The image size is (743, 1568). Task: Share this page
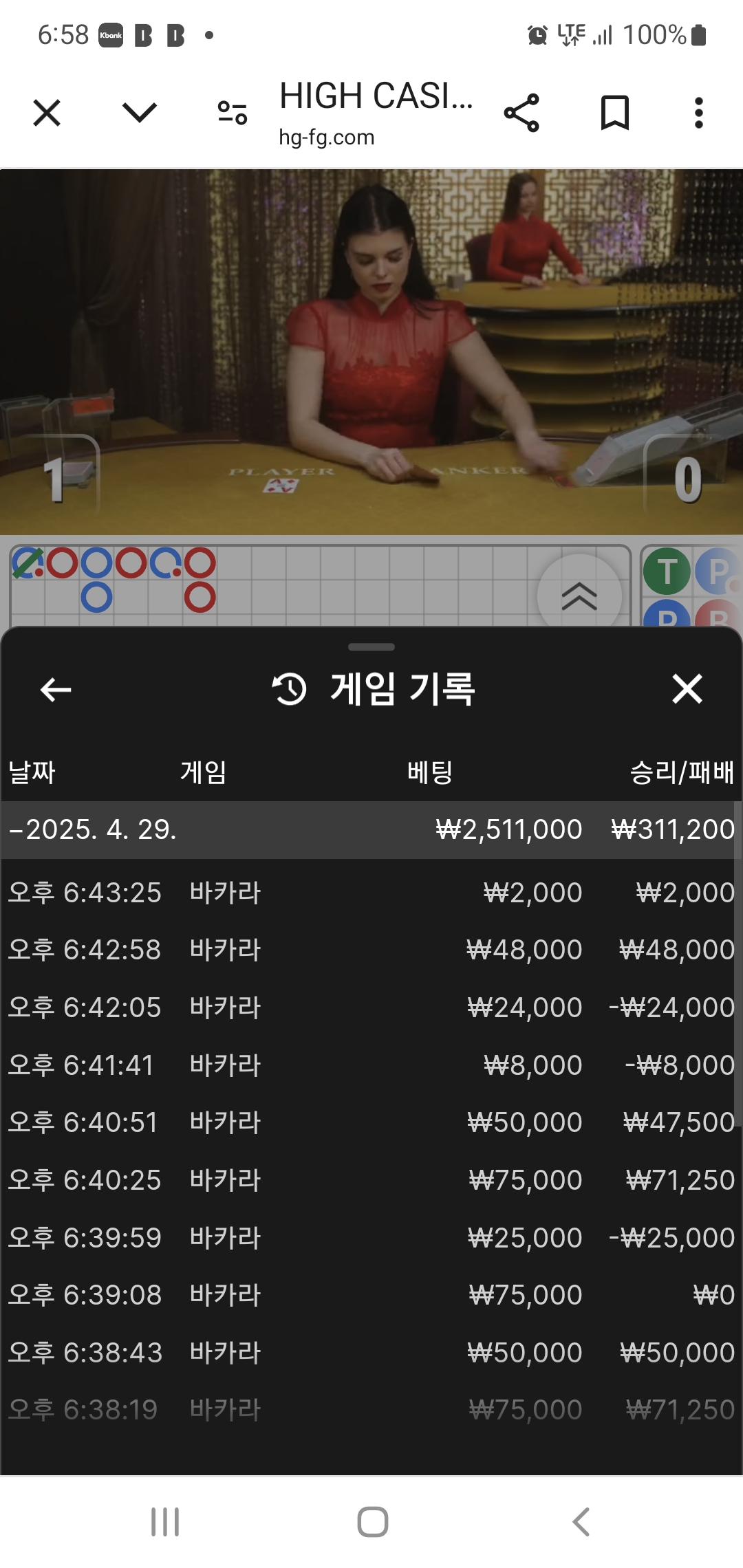click(521, 113)
